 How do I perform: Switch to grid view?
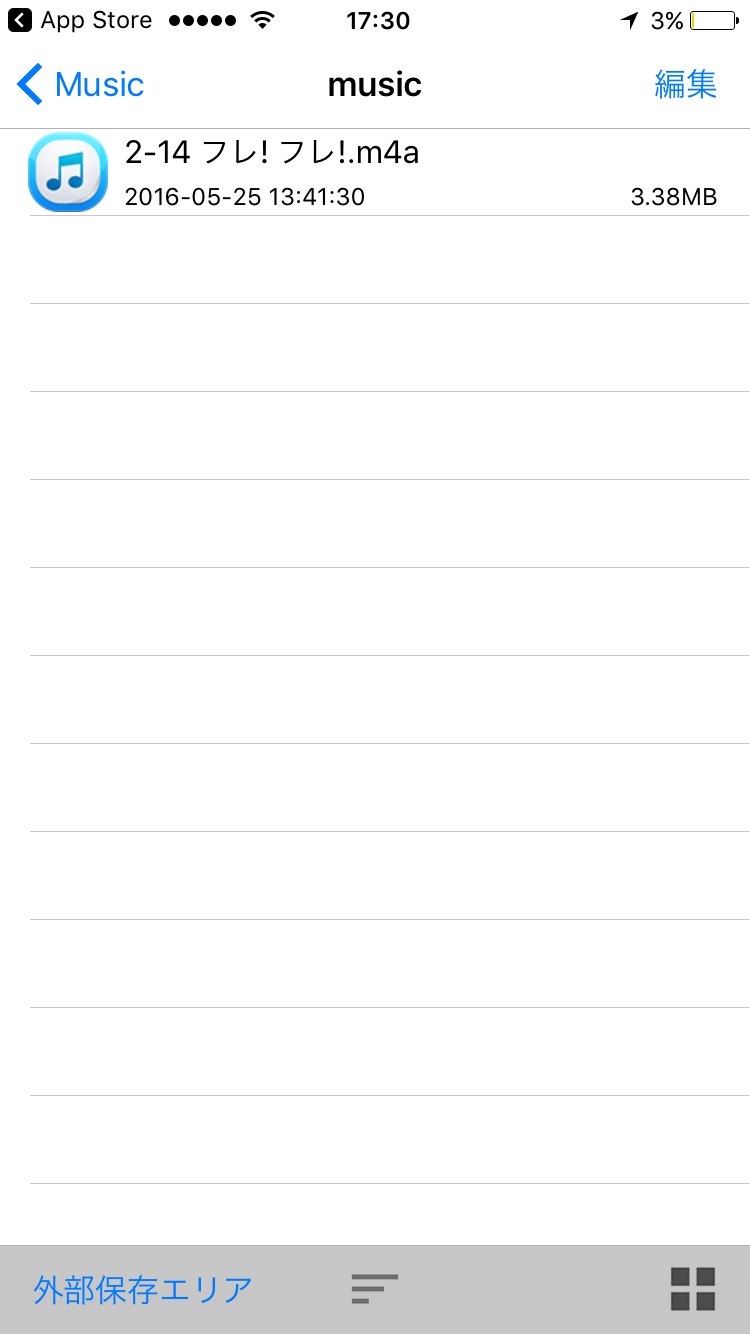[693, 1289]
